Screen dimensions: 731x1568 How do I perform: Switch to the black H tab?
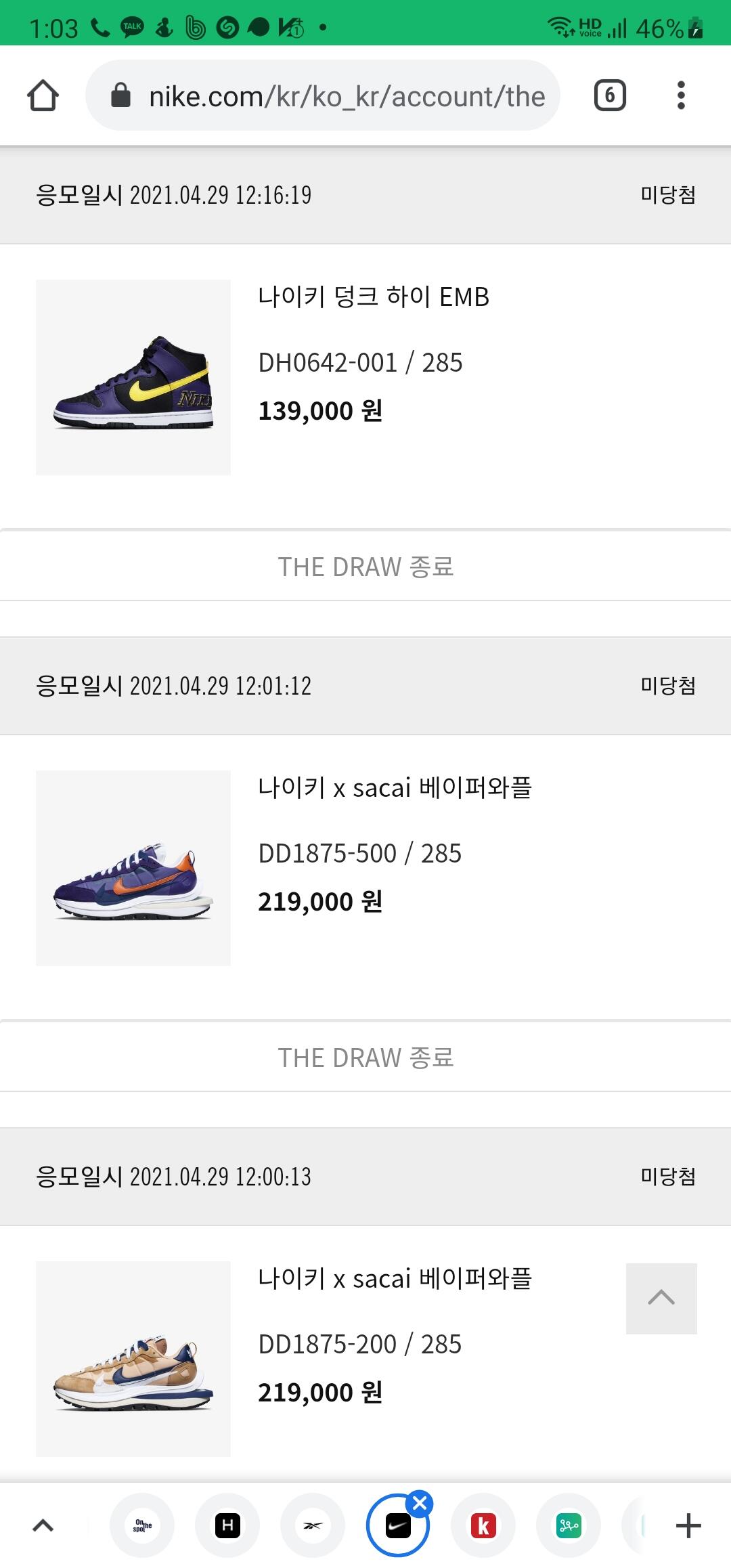227,1525
